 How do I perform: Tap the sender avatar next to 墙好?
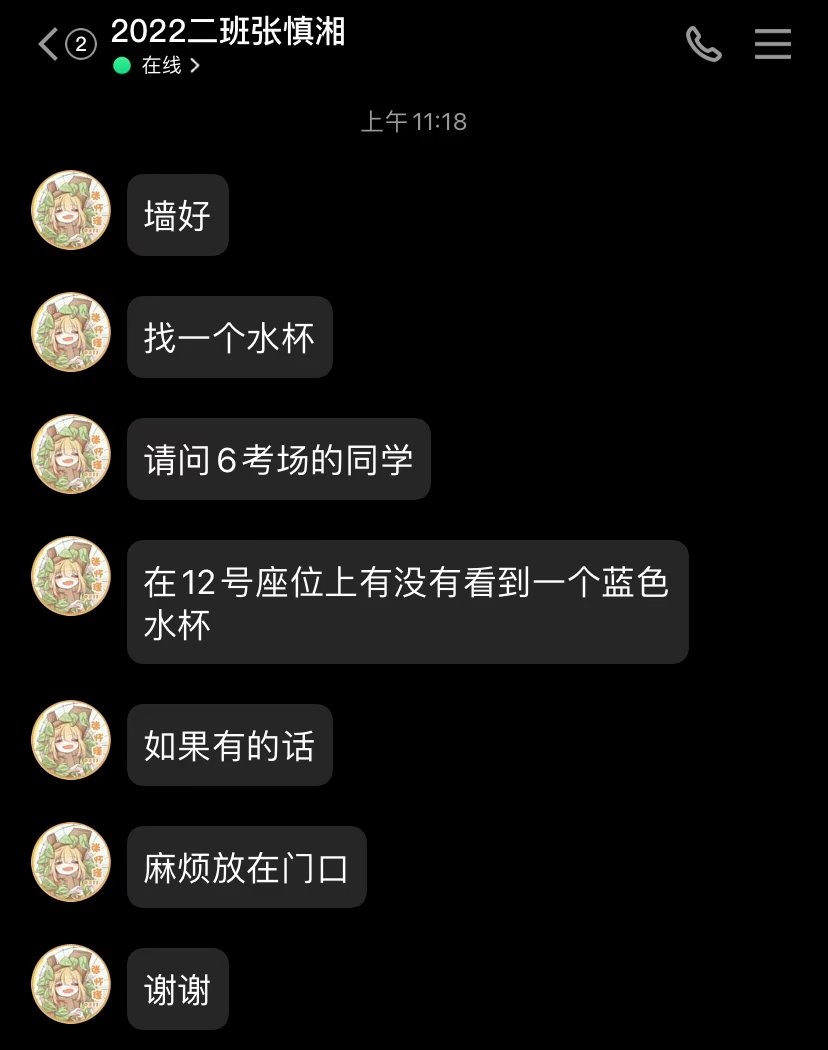pyautogui.click(x=71, y=210)
